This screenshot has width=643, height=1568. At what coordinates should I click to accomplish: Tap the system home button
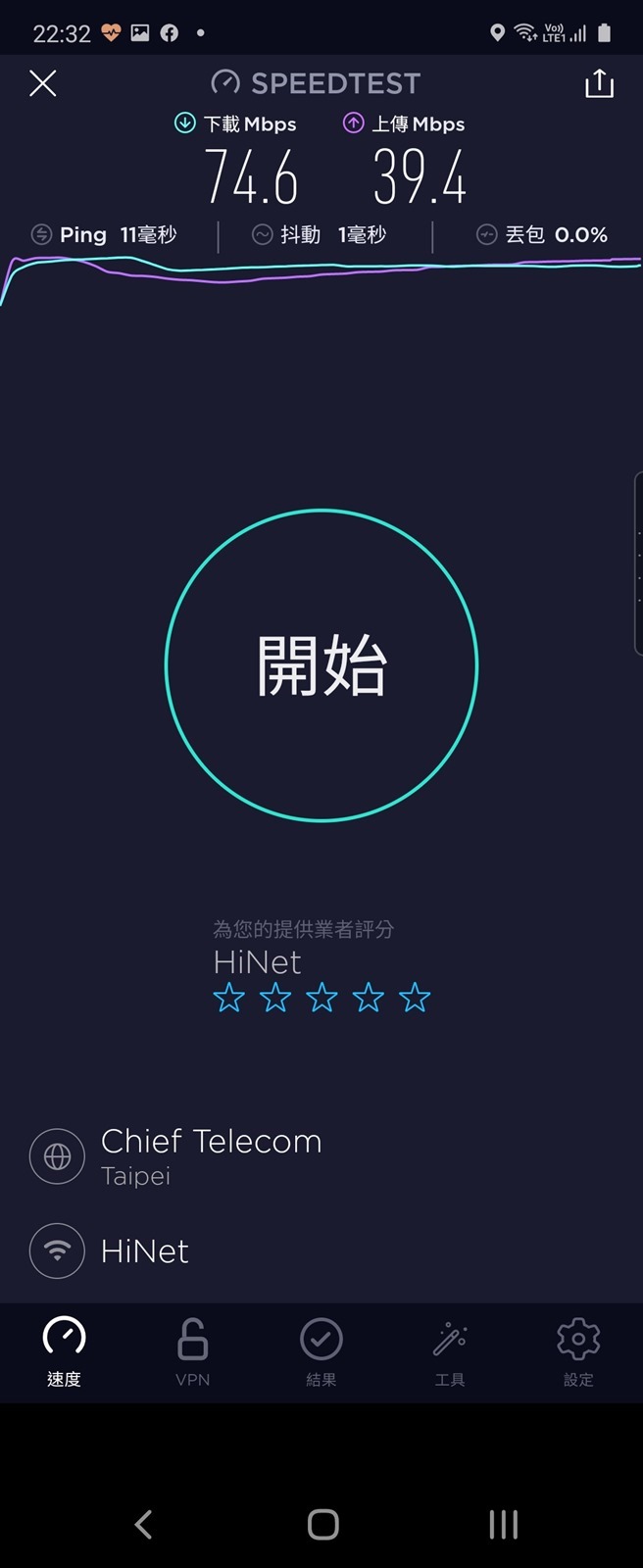click(x=322, y=1524)
